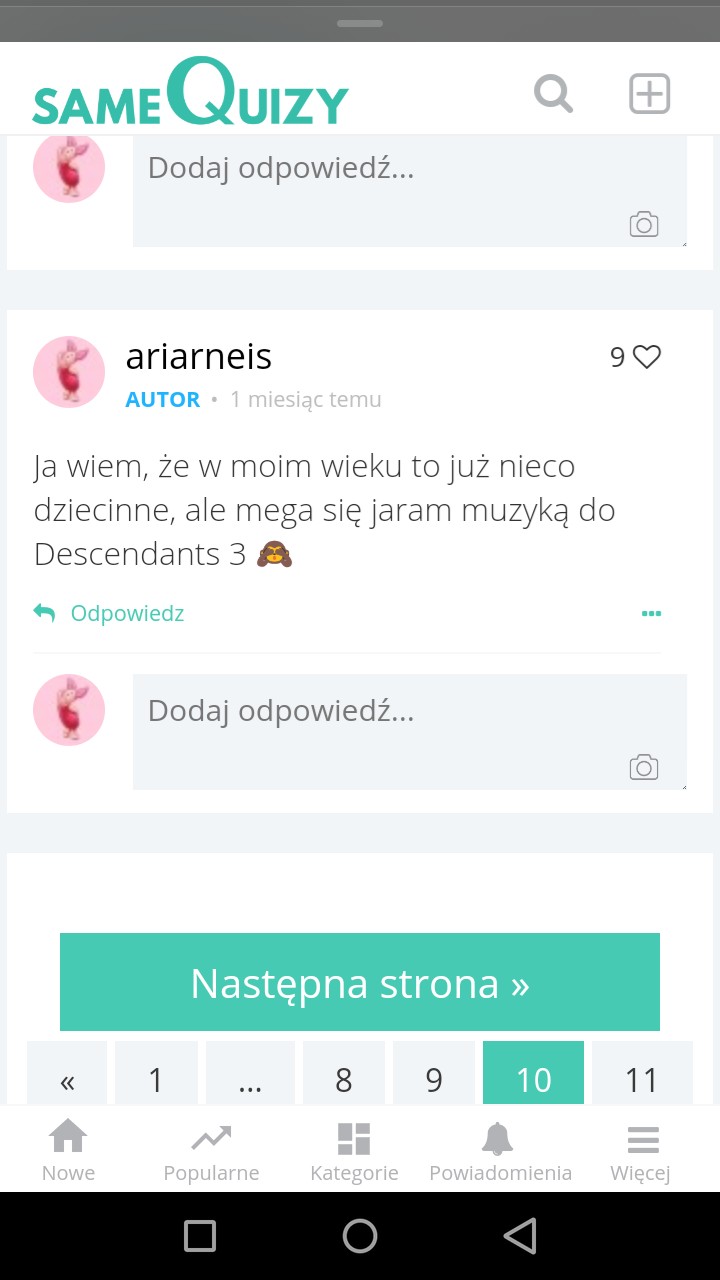Attach a photo in the lower reply field

[x=643, y=767]
